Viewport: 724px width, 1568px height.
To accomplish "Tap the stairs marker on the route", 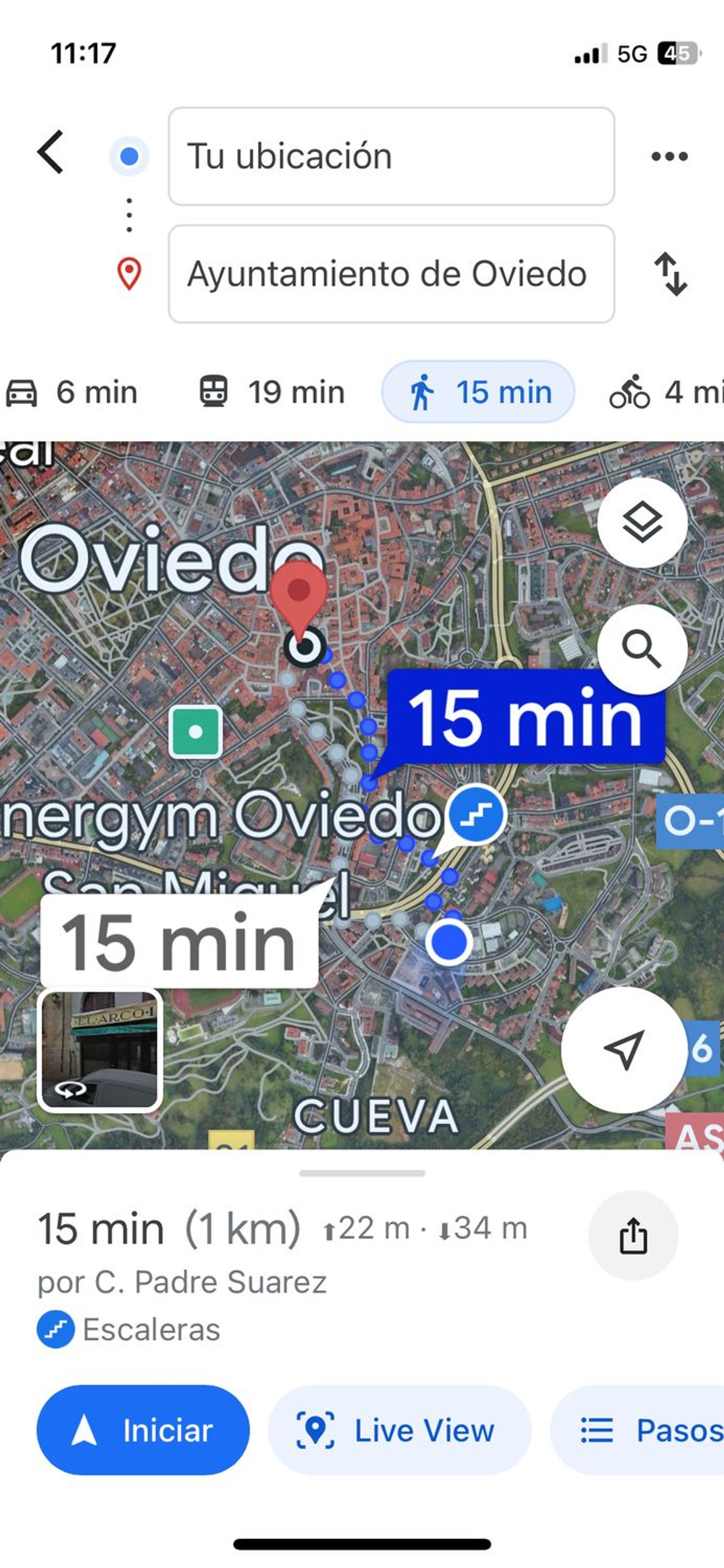I will [476, 815].
